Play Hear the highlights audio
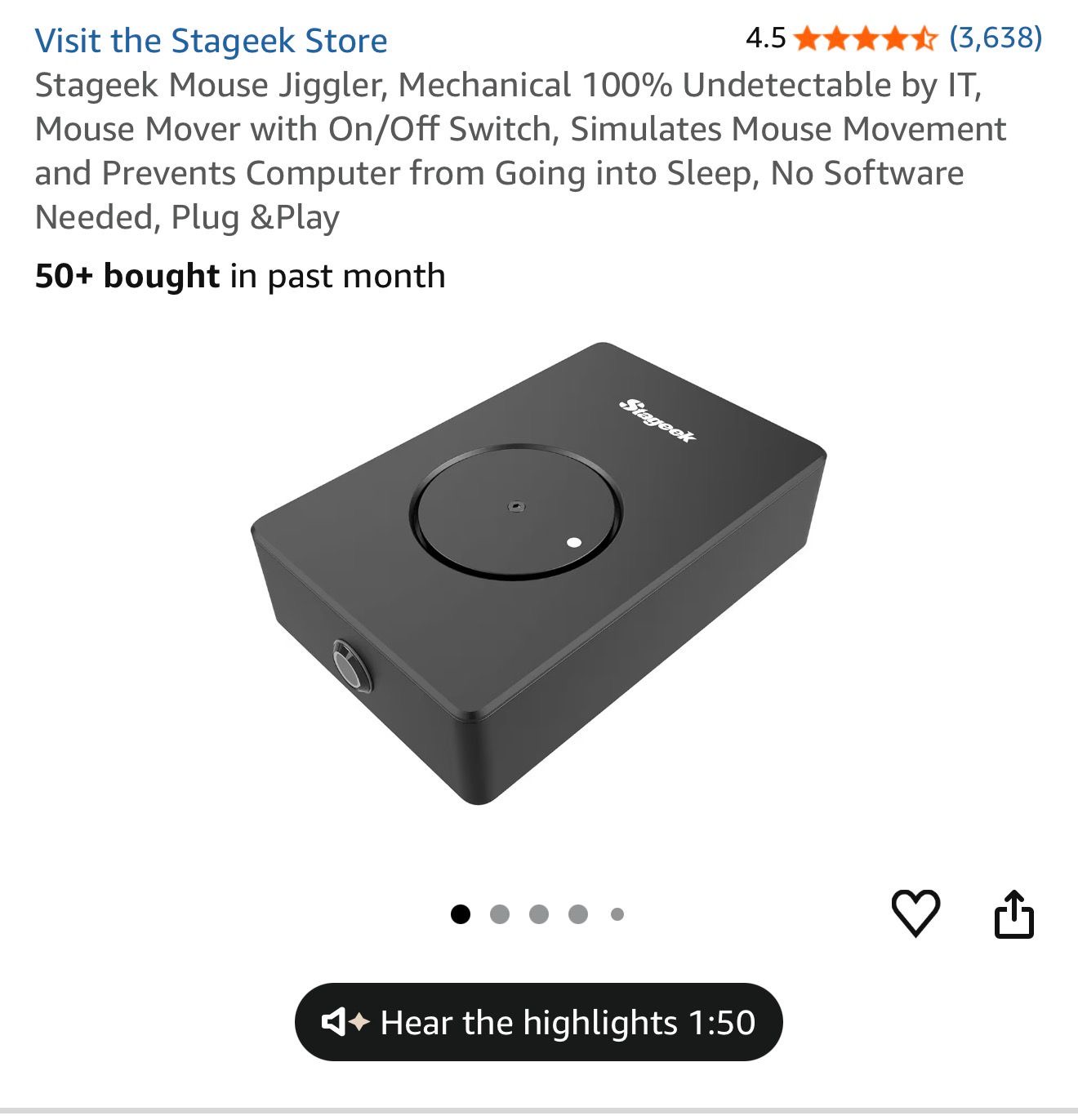Viewport: 1078px width, 1120px height. click(x=538, y=1022)
